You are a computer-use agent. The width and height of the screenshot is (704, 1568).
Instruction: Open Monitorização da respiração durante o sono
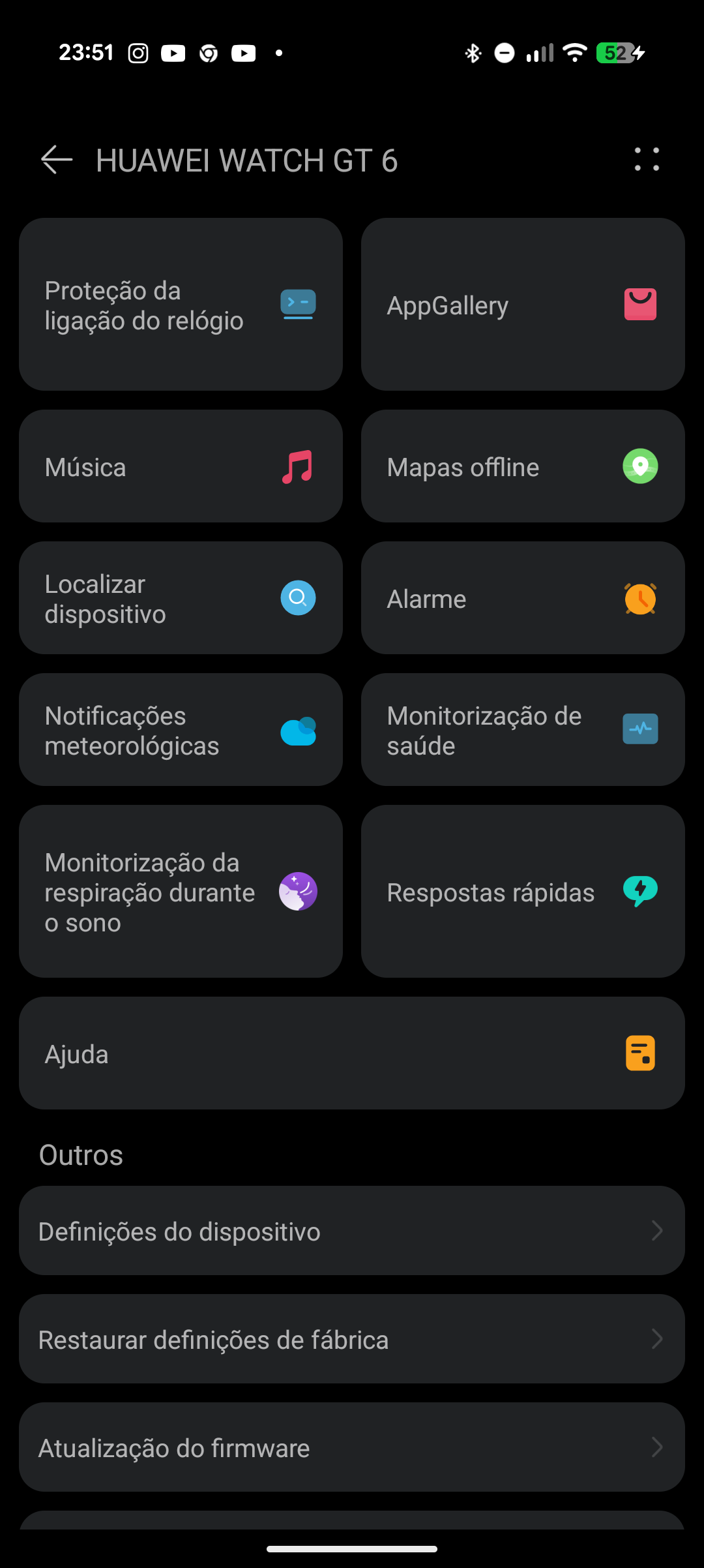(x=181, y=892)
